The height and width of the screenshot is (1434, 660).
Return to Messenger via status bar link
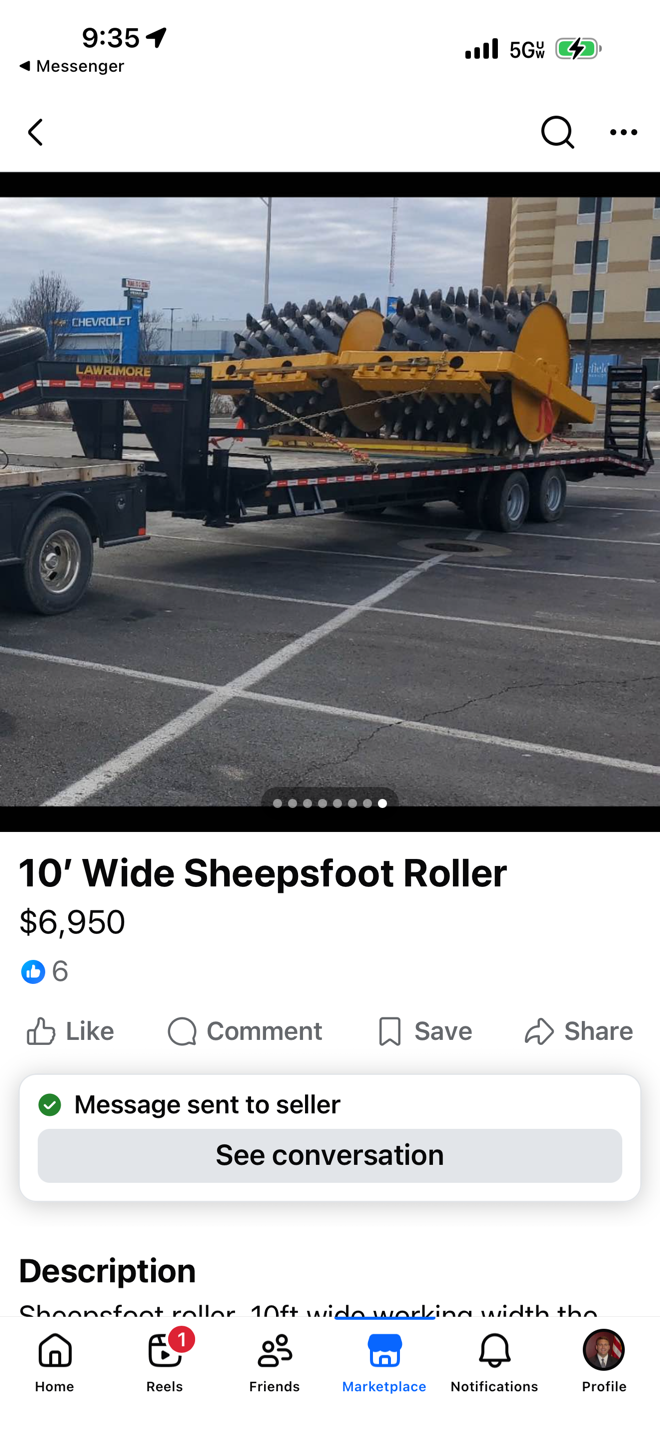(x=71, y=66)
